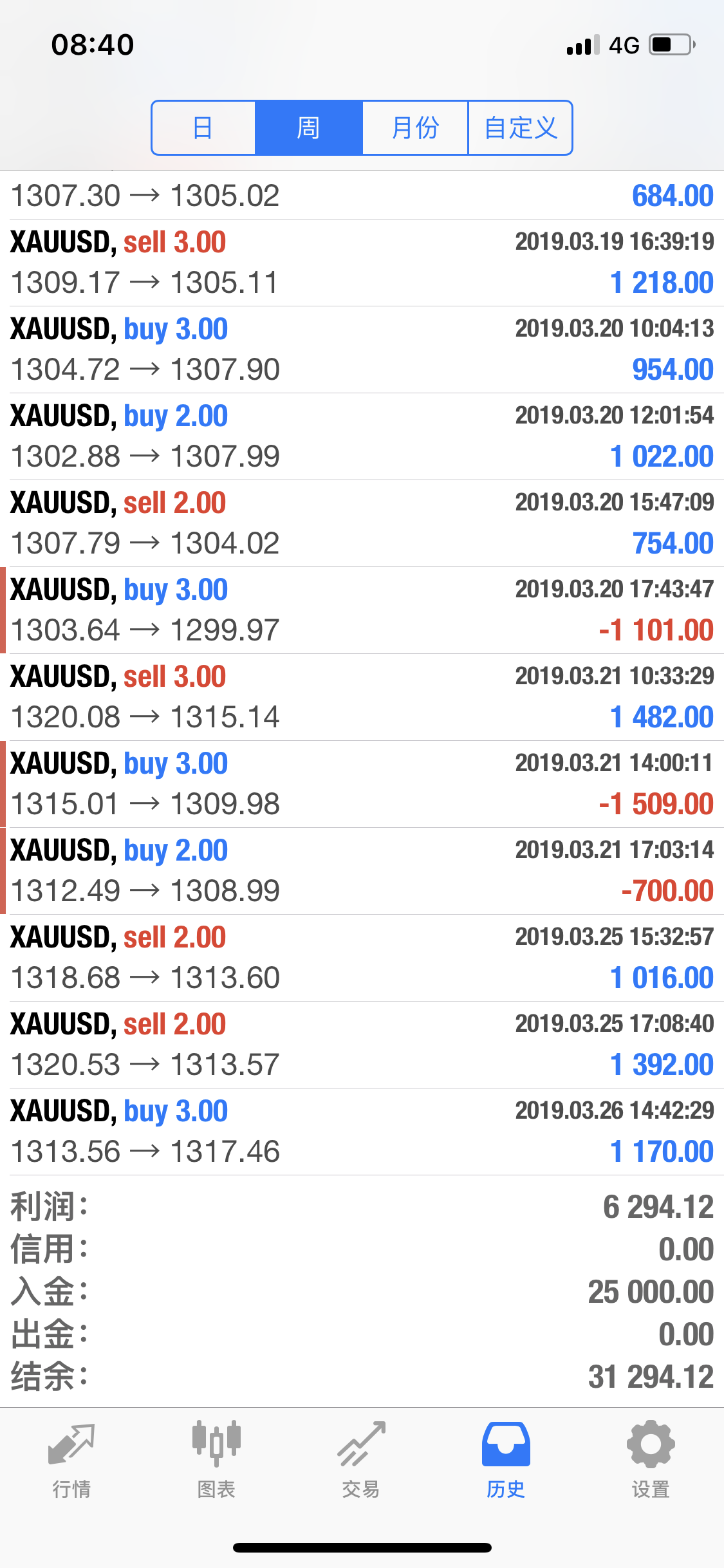Expand the buy 2.00 trade with -700.00
Screen dimensions: 724x1568
coord(362,871)
